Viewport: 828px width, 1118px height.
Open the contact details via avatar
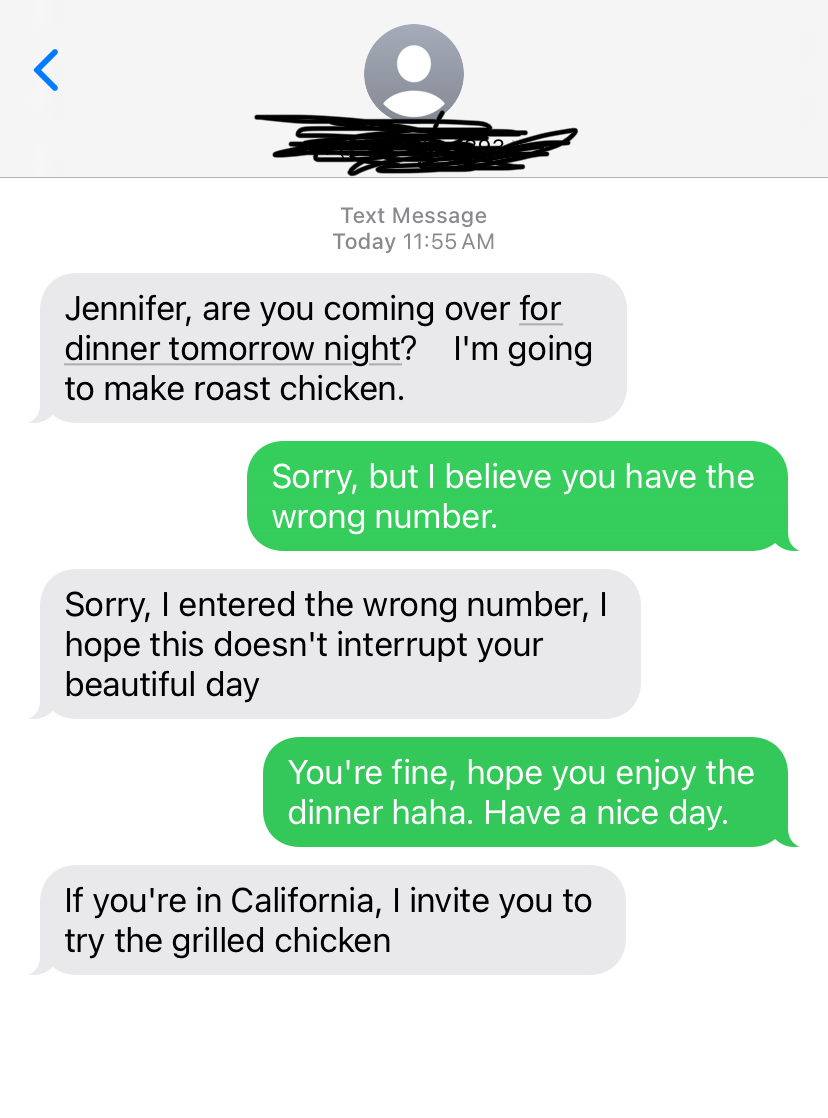pos(413,72)
